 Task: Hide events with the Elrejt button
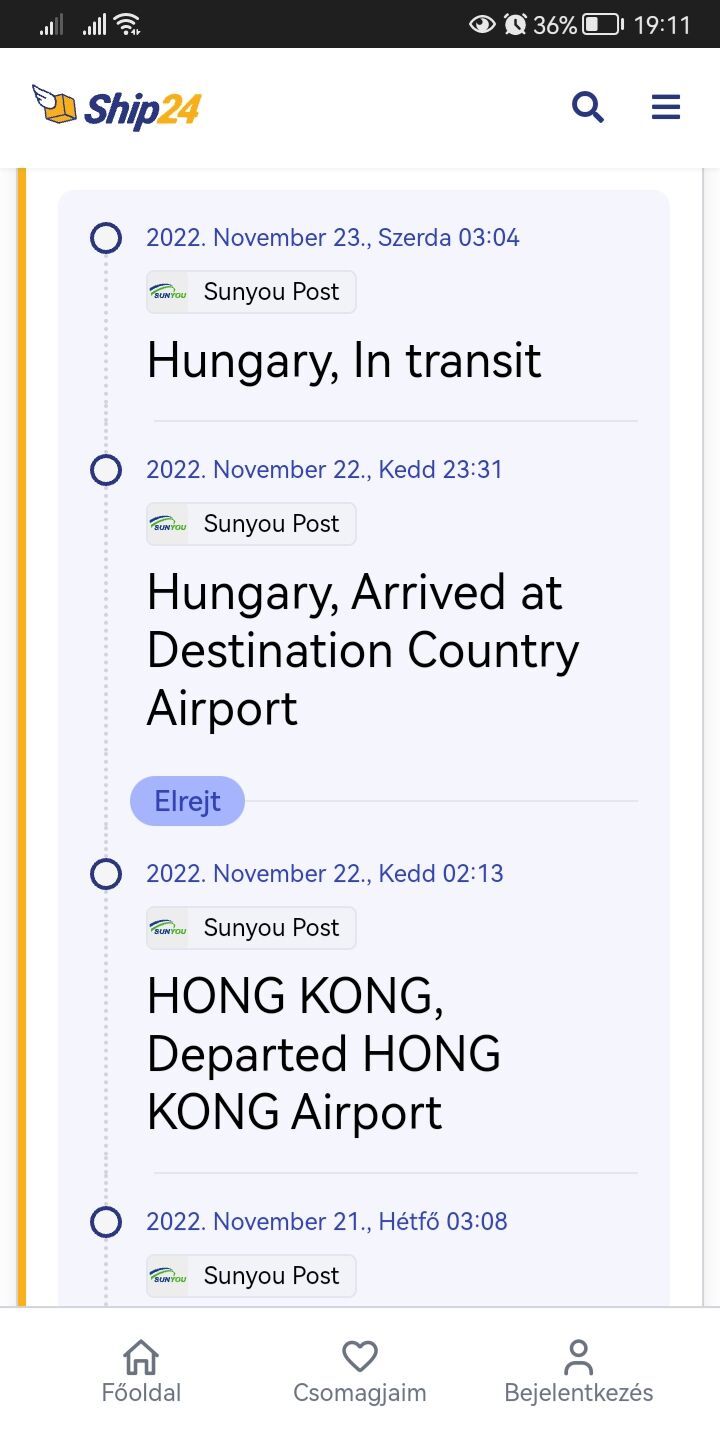(x=187, y=801)
